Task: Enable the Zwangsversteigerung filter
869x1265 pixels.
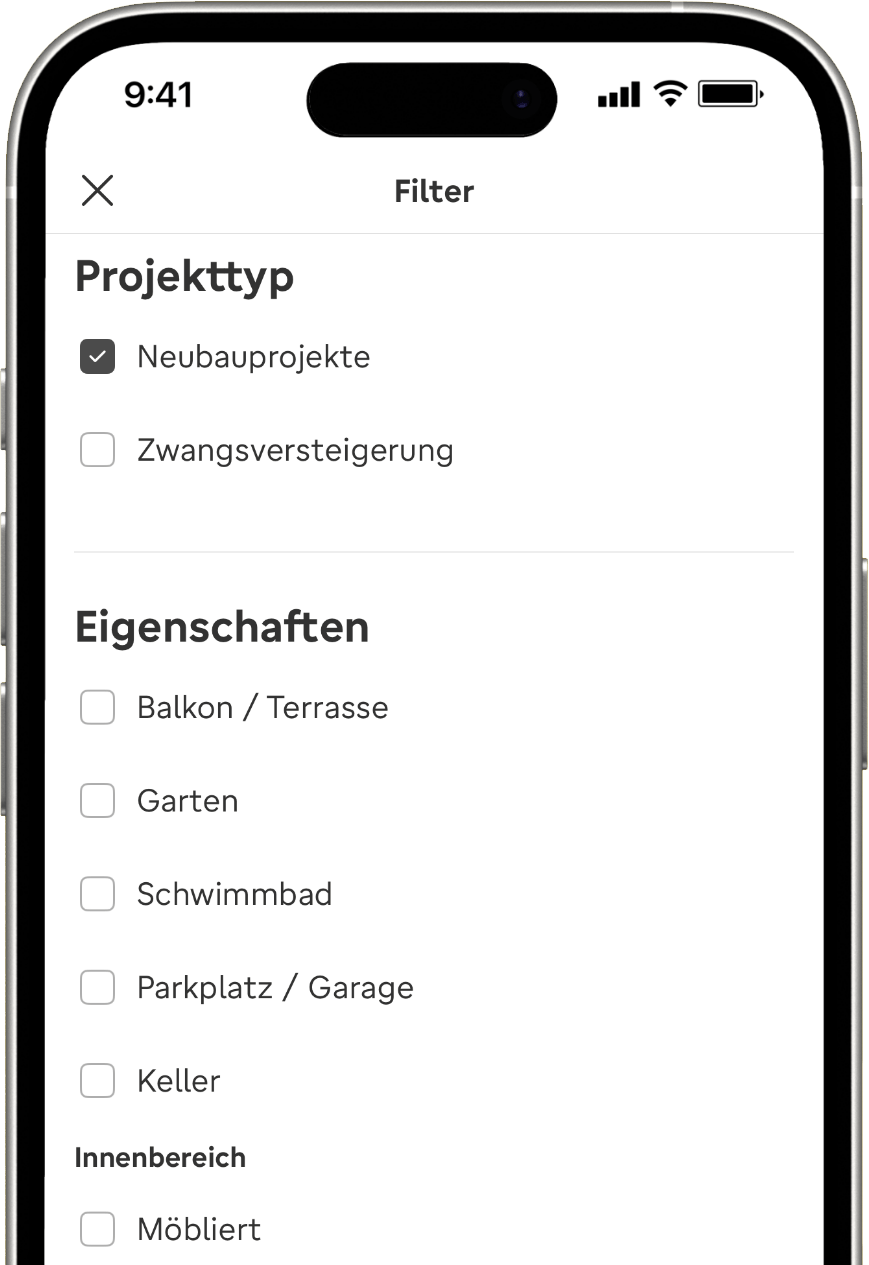Action: 97,450
